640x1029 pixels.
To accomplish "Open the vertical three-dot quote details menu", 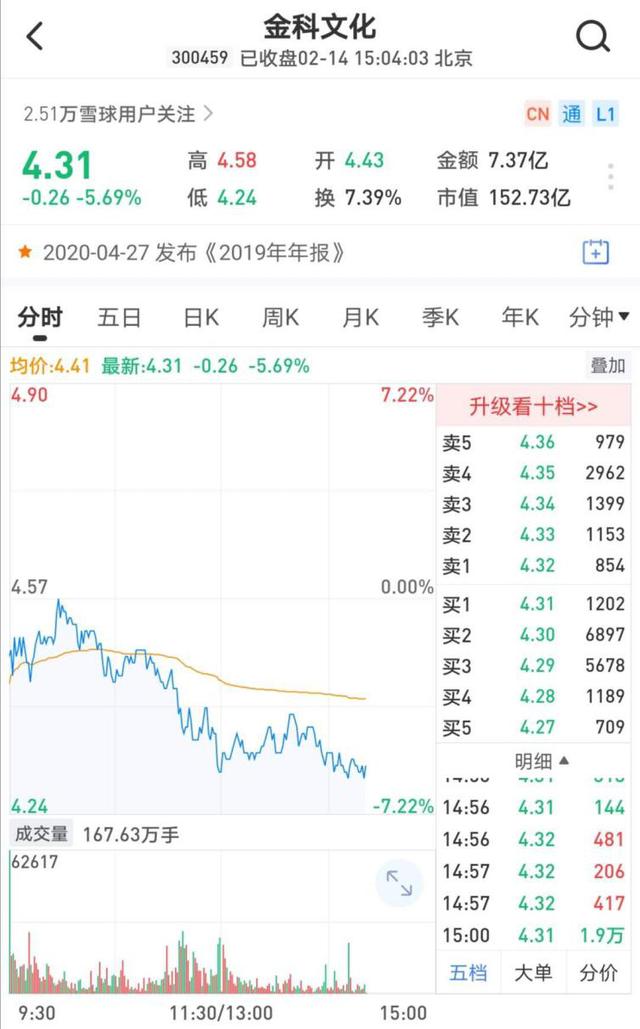I will click(611, 178).
